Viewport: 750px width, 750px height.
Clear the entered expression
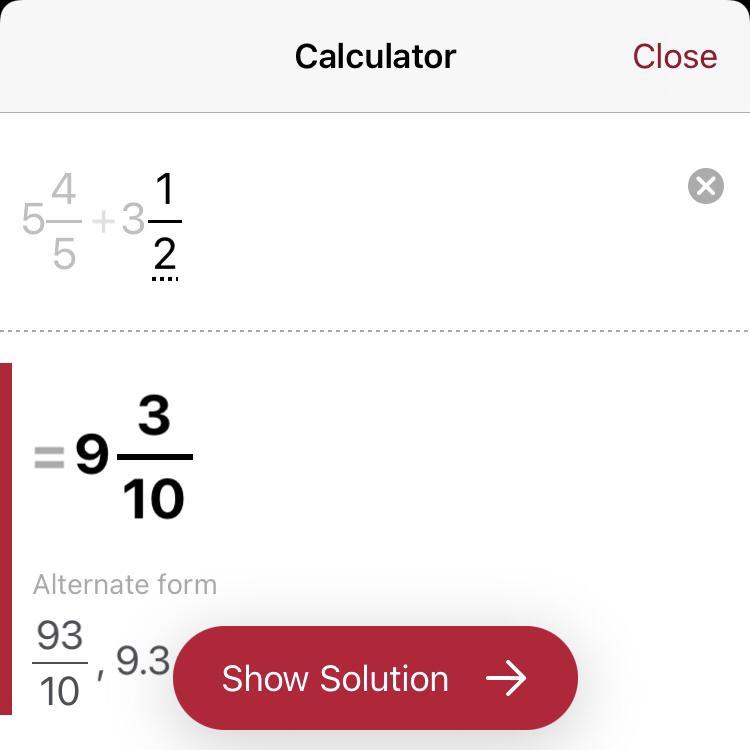[705, 186]
